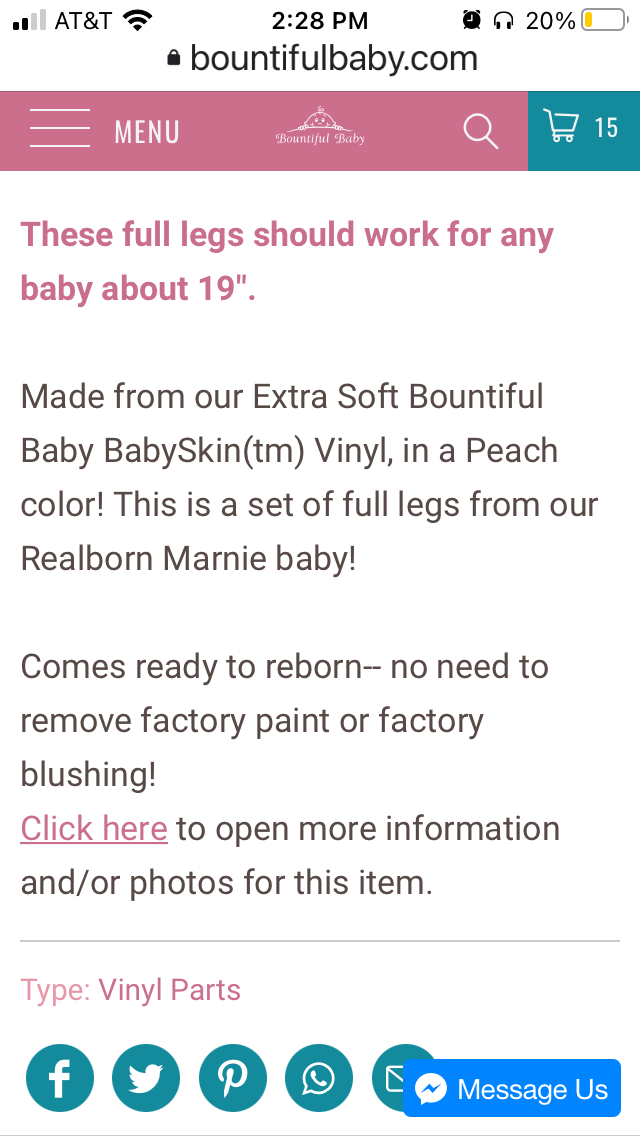This screenshot has width=640, height=1136.
Task: Open the Vinyl Parts type link
Action: pyautogui.click(x=170, y=990)
